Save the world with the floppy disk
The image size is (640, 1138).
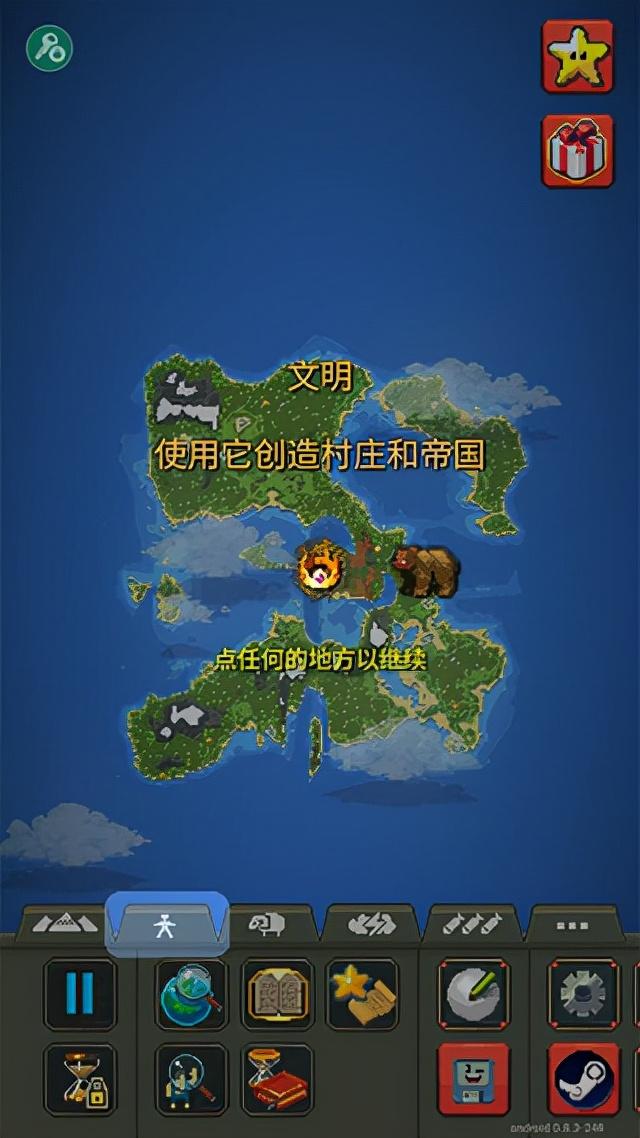coord(473,1080)
